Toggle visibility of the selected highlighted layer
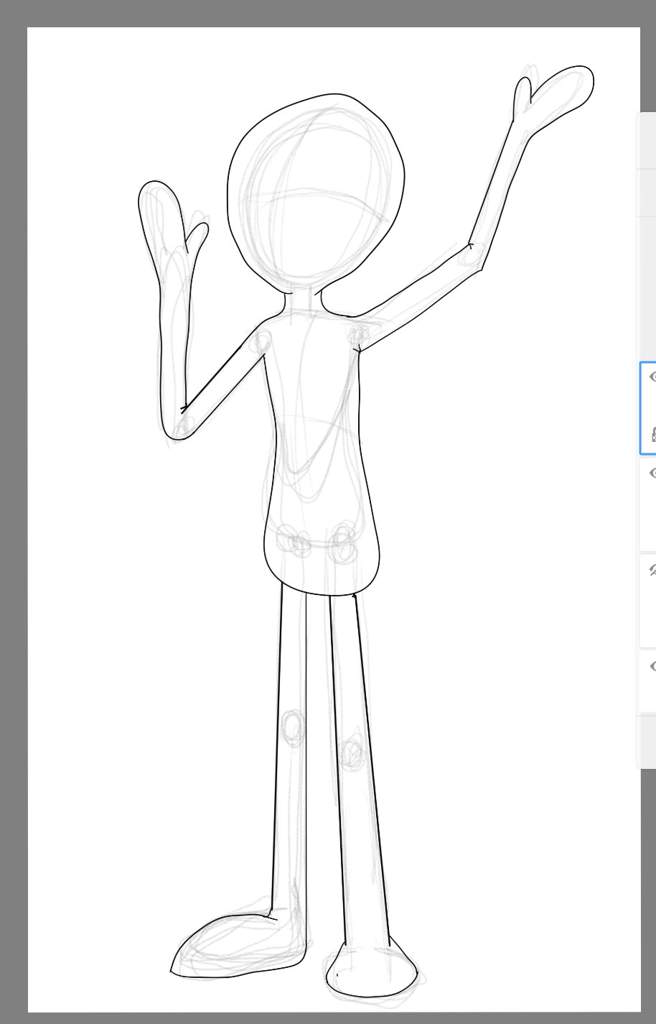The height and width of the screenshot is (1024, 656). click(x=652, y=377)
